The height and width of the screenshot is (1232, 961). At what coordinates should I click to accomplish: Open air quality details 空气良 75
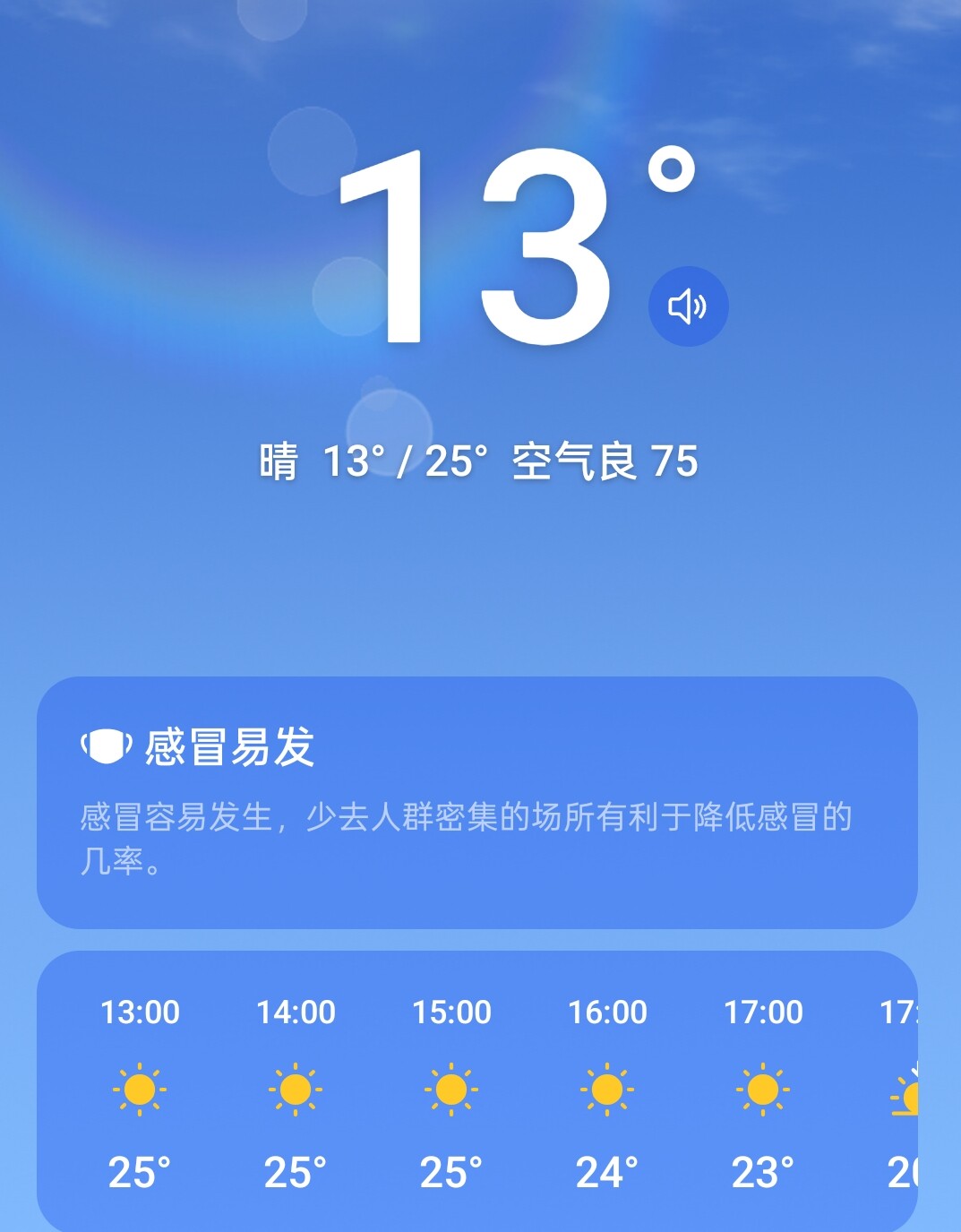coord(605,462)
